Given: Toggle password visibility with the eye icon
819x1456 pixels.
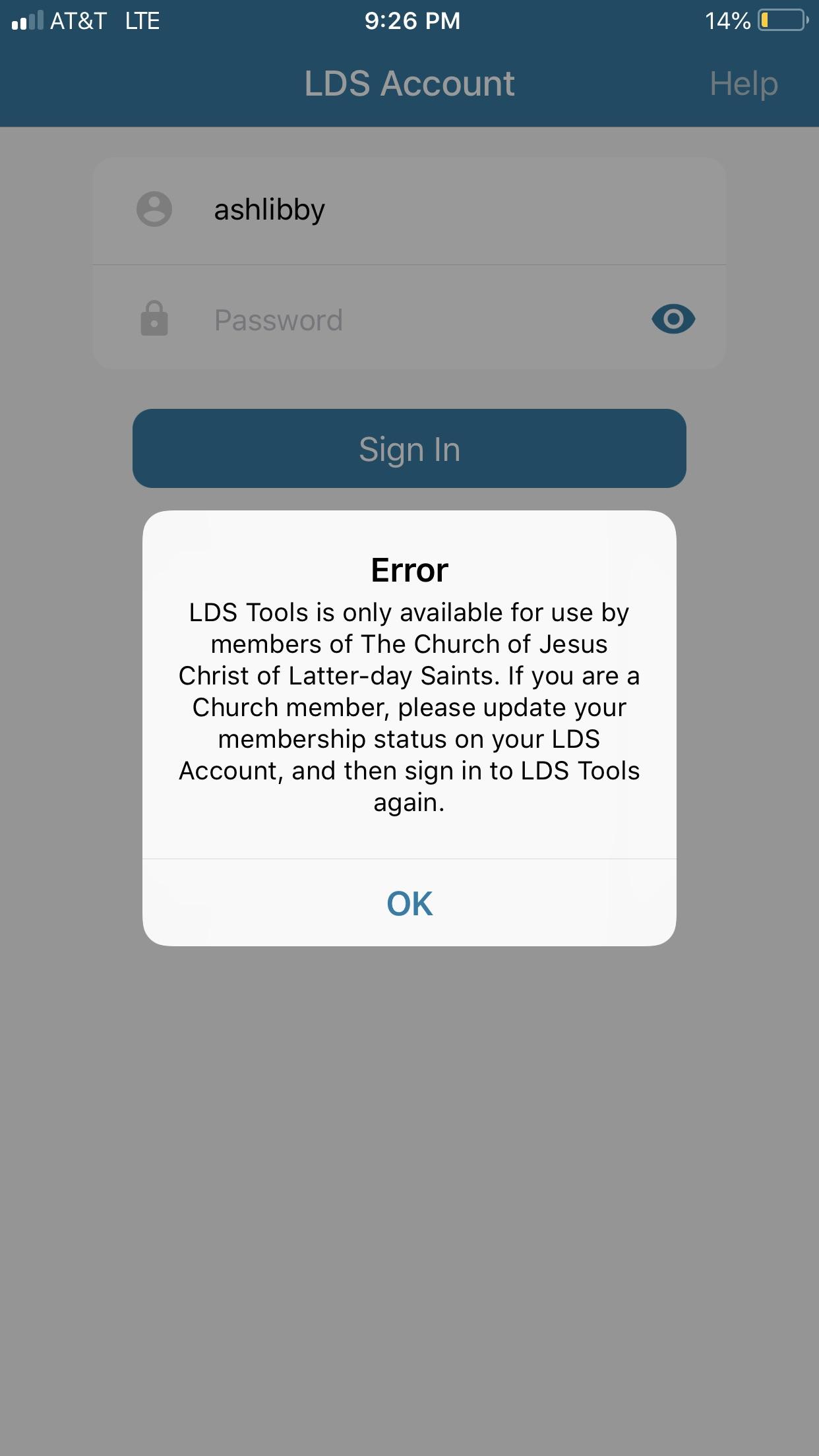Looking at the screenshot, I should [x=673, y=319].
